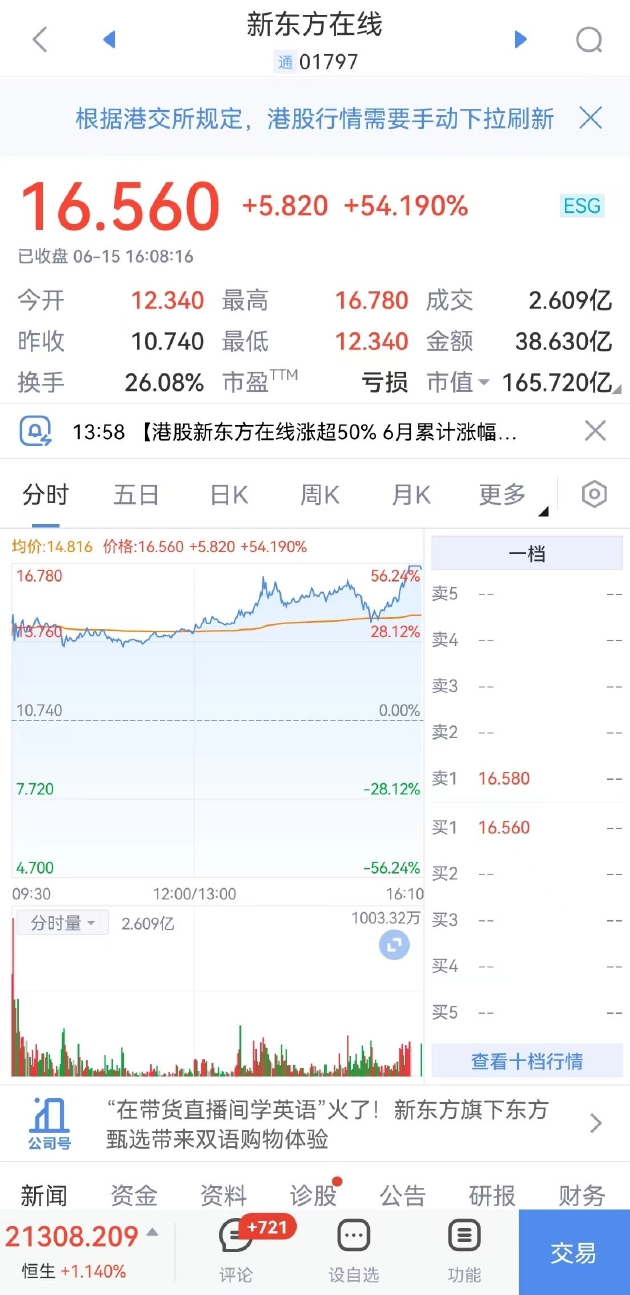This screenshot has height=1295, width=630.
Task: Jump to the next stock arrow
Action: 520,39
